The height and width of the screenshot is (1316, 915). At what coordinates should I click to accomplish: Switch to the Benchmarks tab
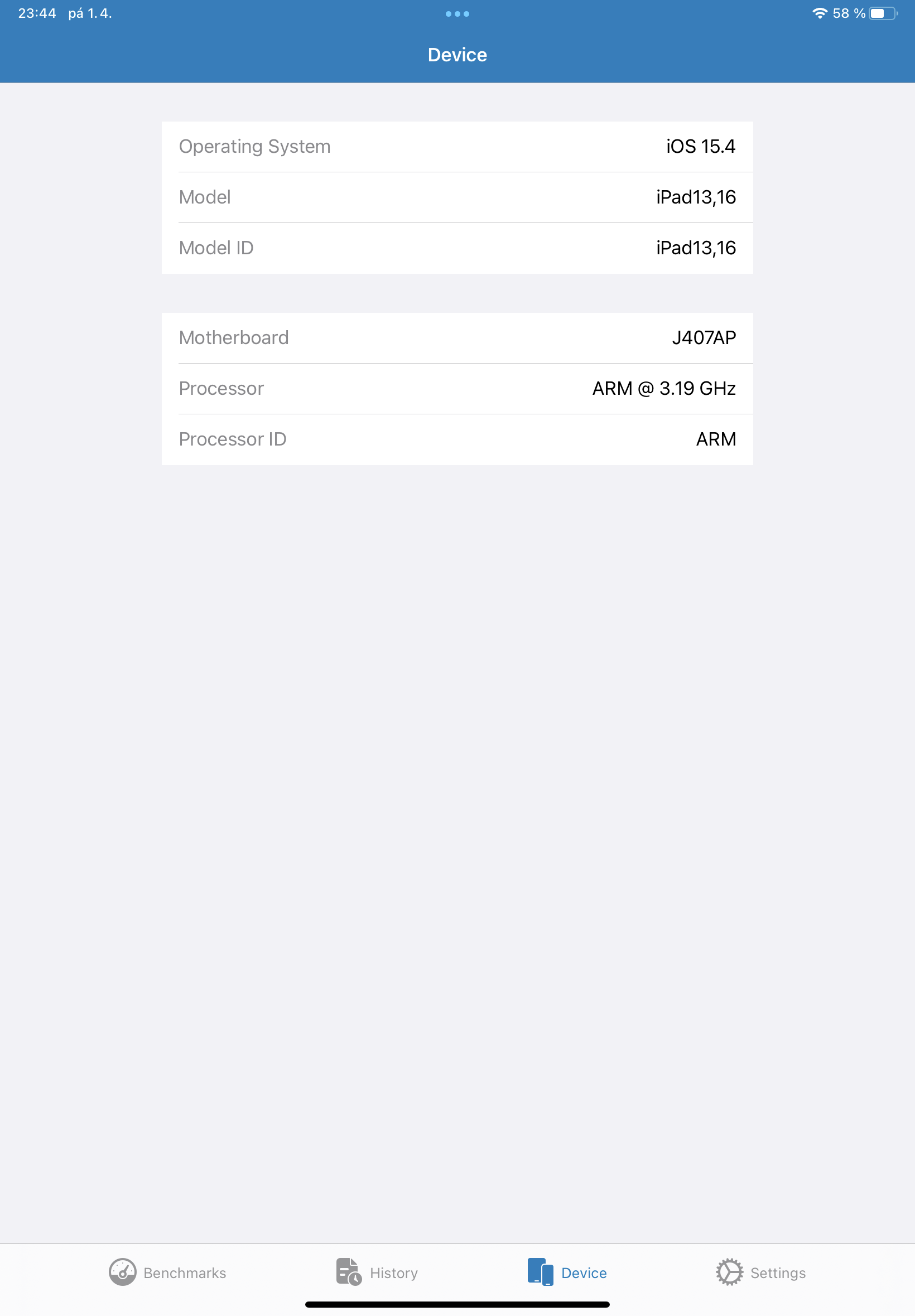pos(167,1272)
